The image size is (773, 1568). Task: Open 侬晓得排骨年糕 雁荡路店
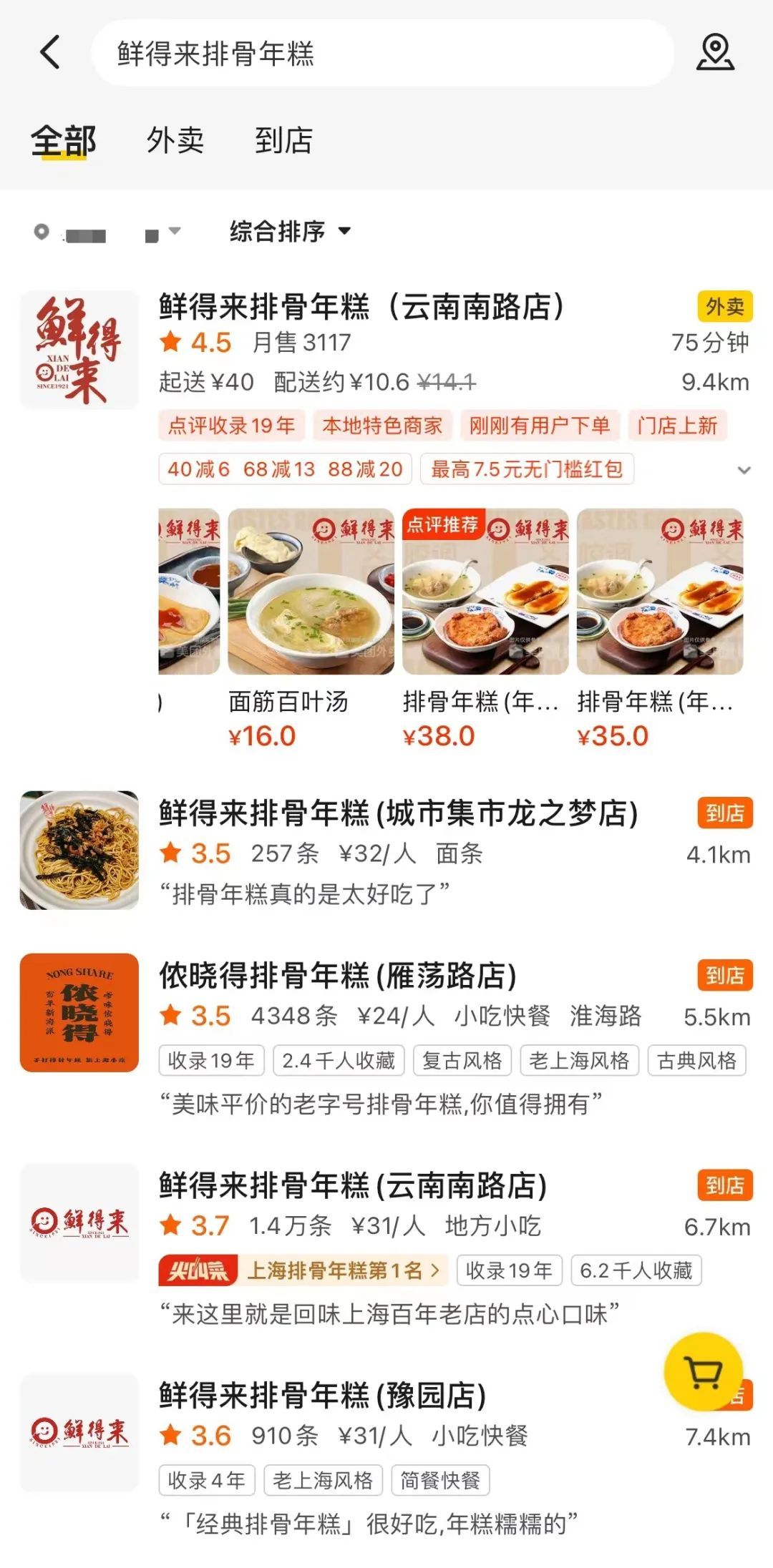click(338, 976)
